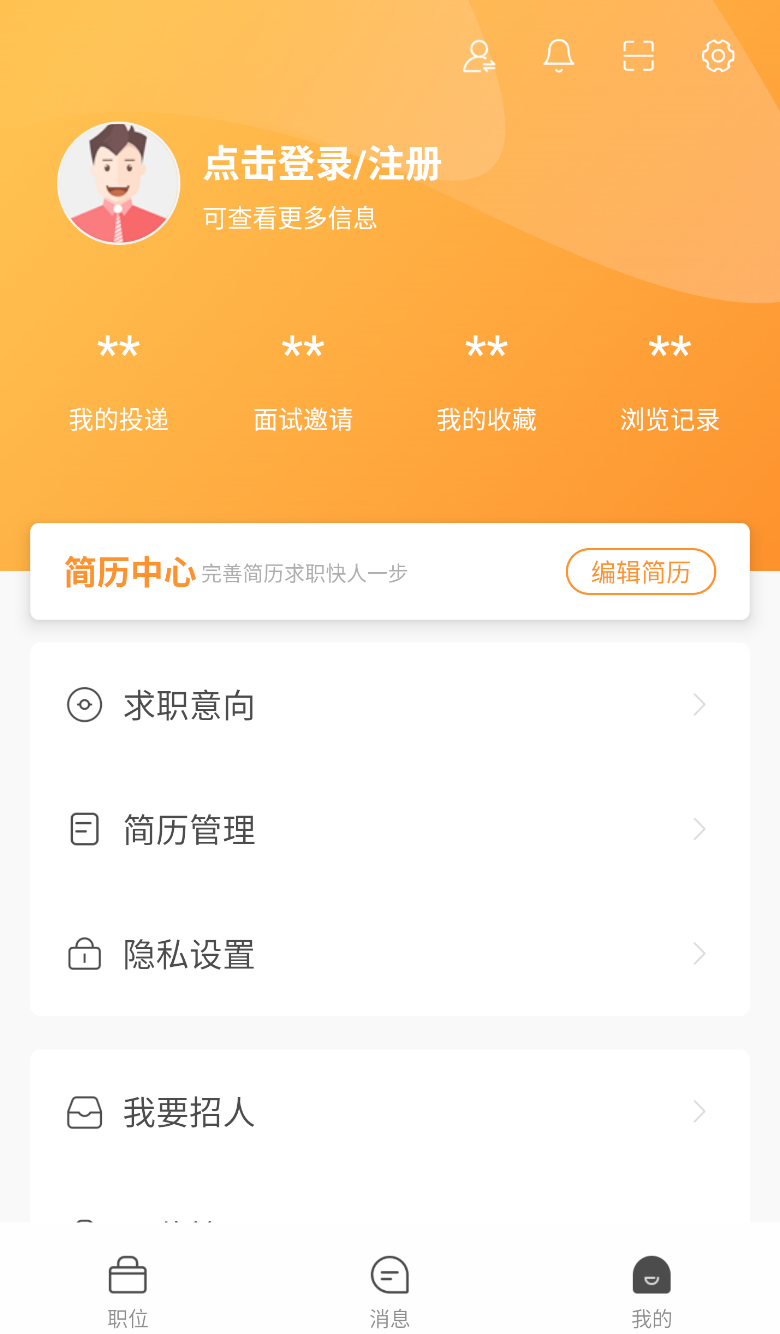This screenshot has height=1334, width=780.
Task: View 面试邀请 interview invitations
Action: (303, 385)
